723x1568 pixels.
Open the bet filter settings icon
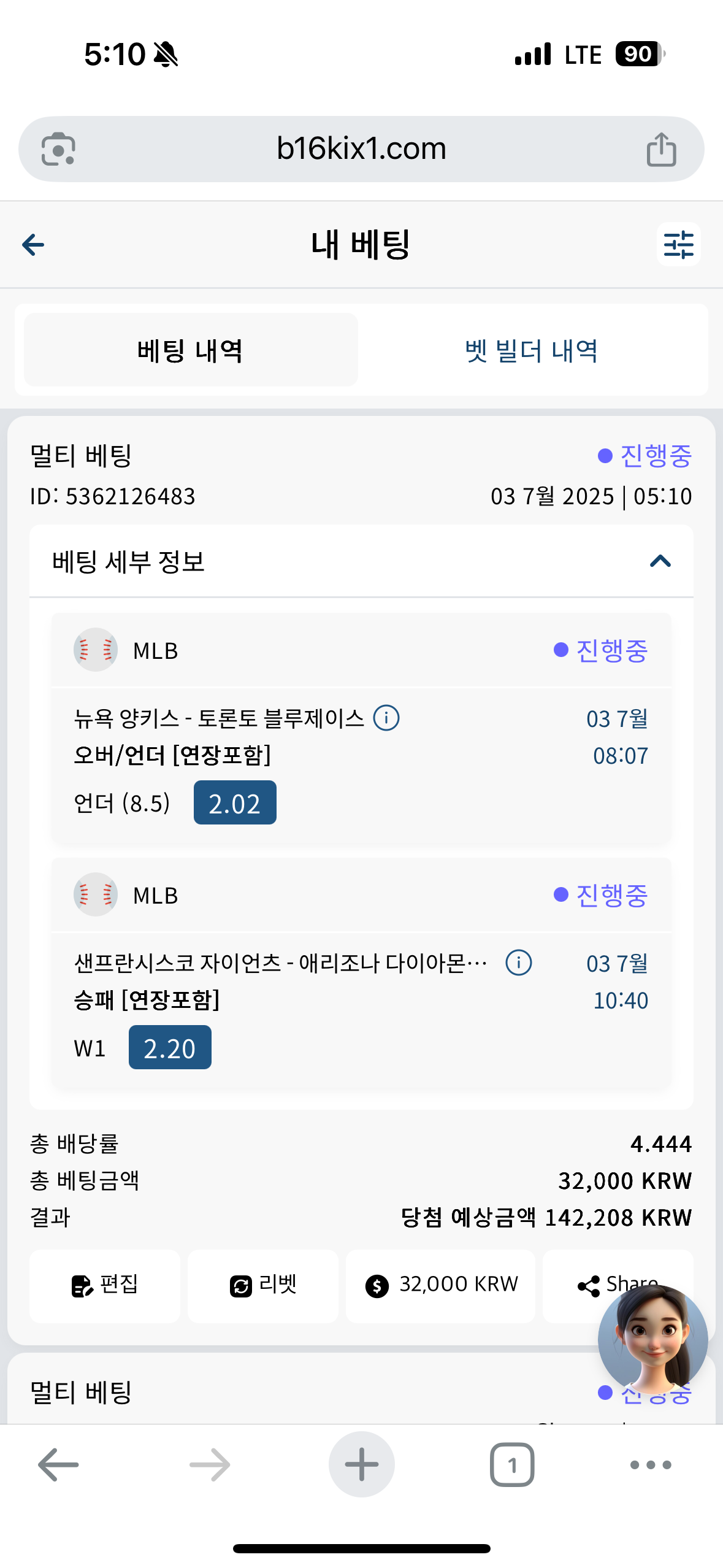[x=678, y=245]
